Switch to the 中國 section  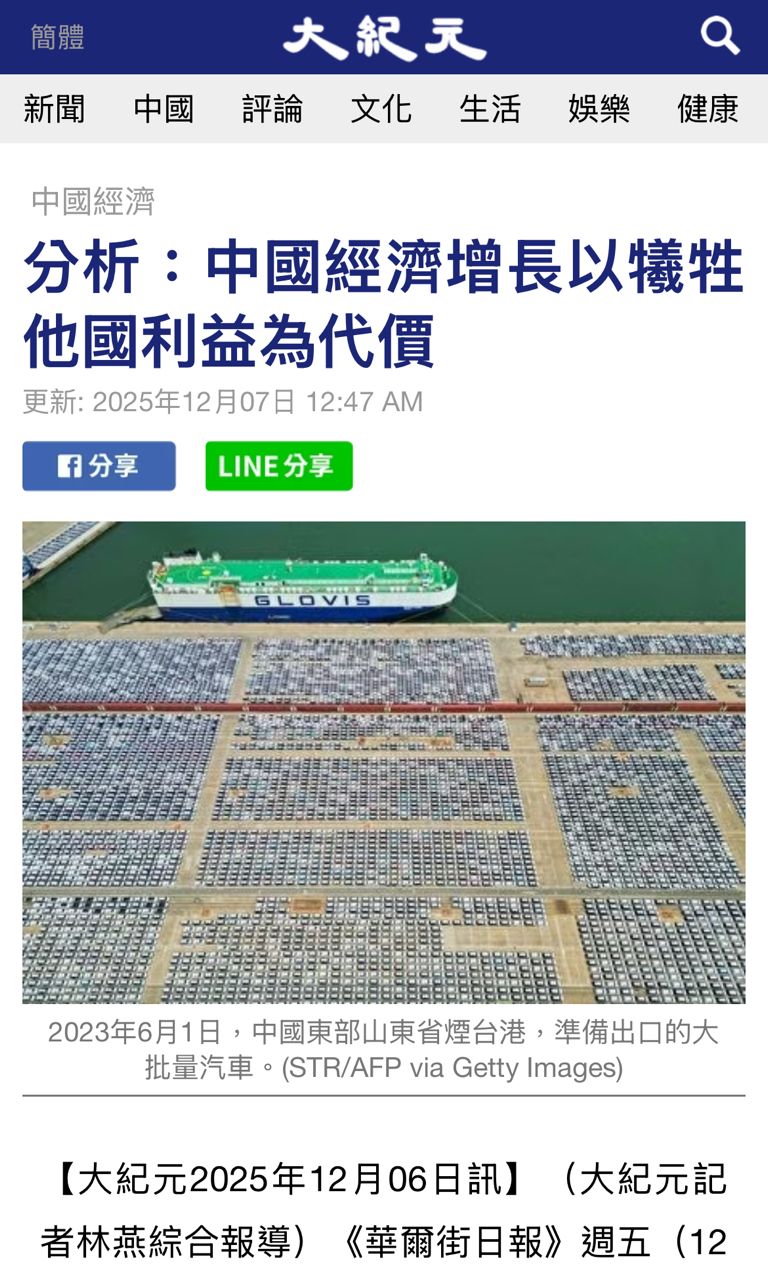pos(163,108)
